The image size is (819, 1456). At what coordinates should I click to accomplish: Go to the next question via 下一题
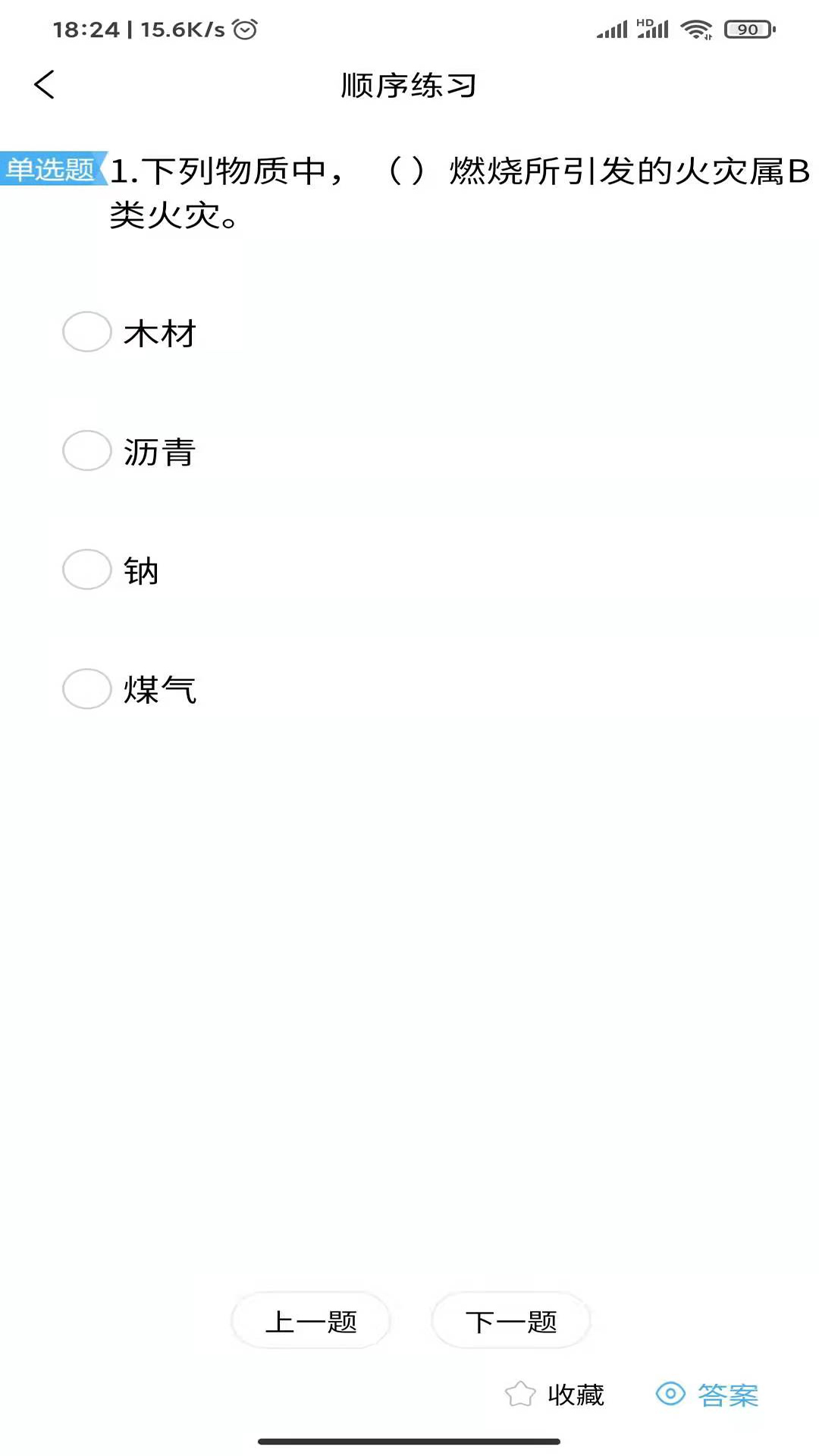[x=511, y=1320]
